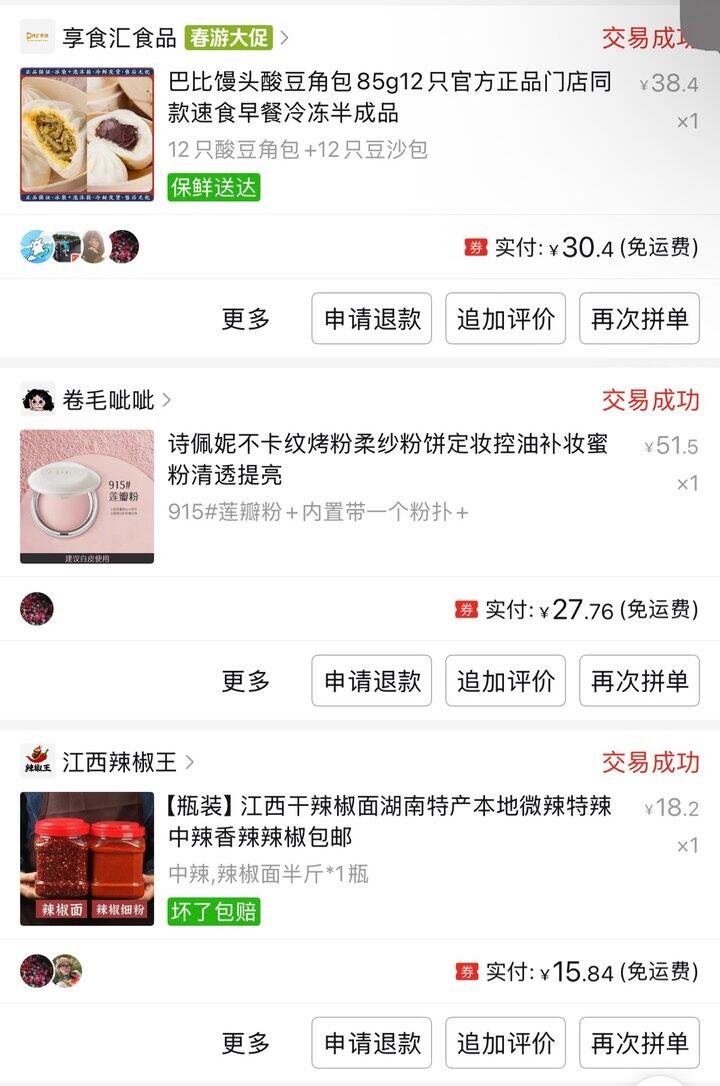
Task: Tap 更多 under the 辣椒面 order
Action: pyautogui.click(x=246, y=1043)
